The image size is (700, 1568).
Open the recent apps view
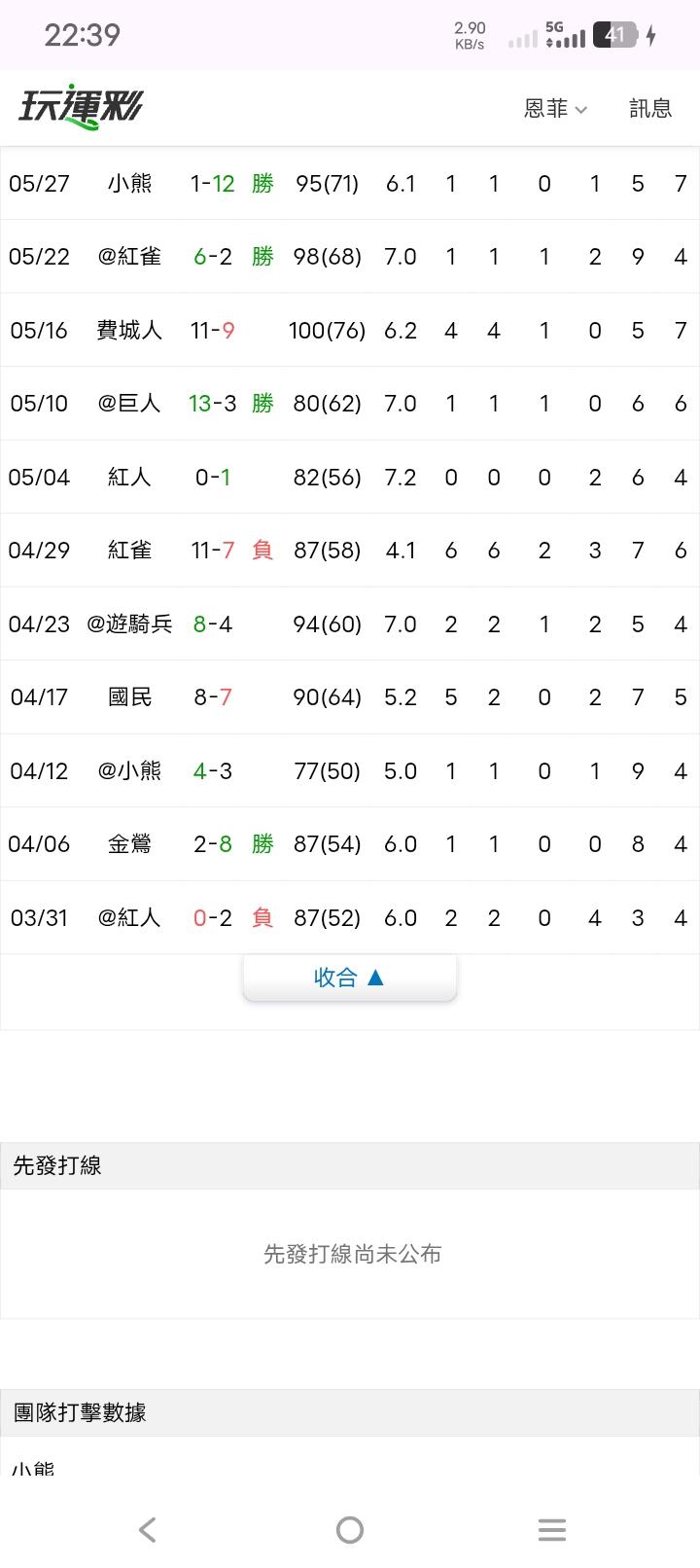[552, 1530]
